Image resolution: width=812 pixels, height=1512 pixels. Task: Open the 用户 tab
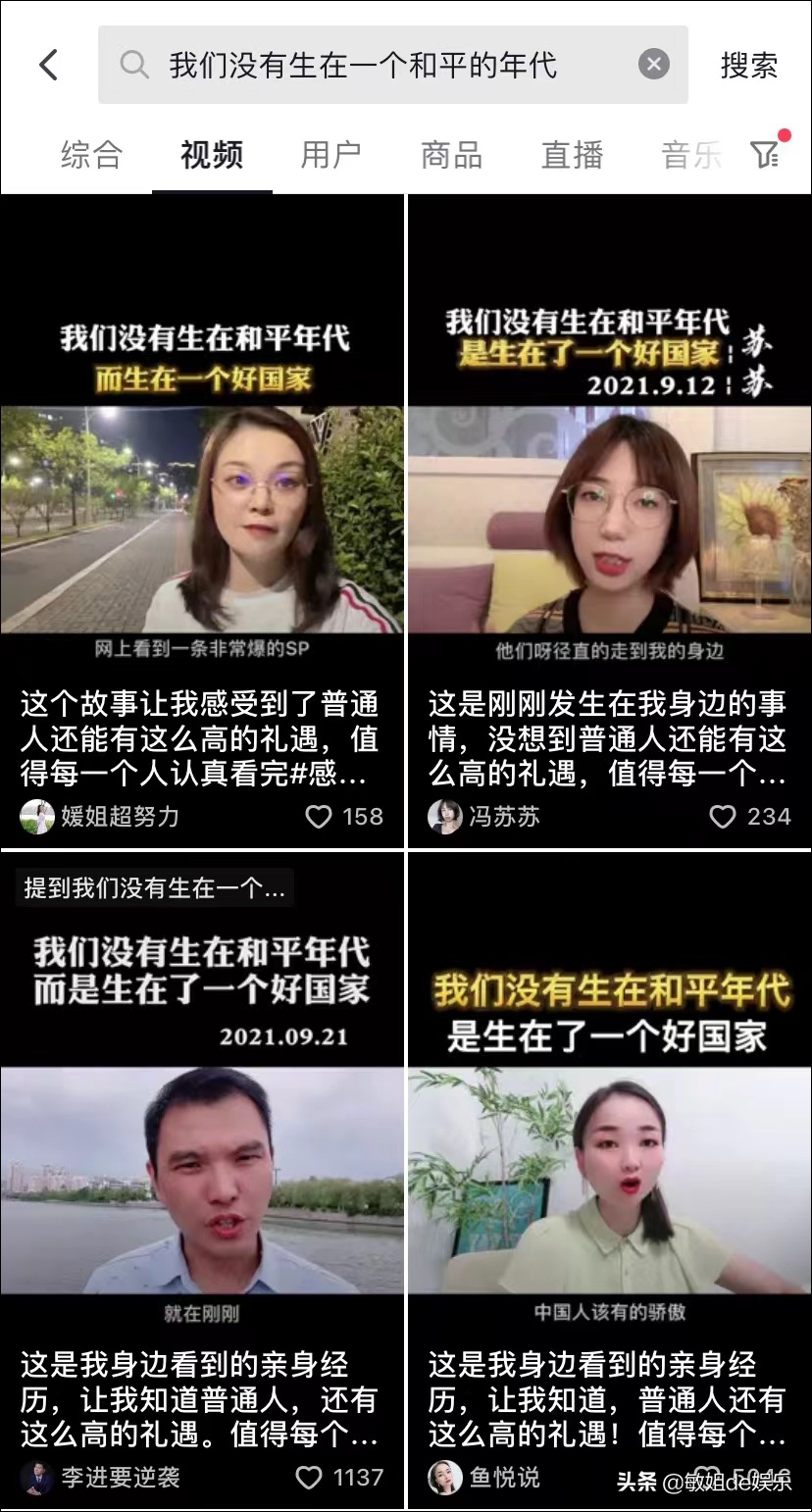(330, 154)
